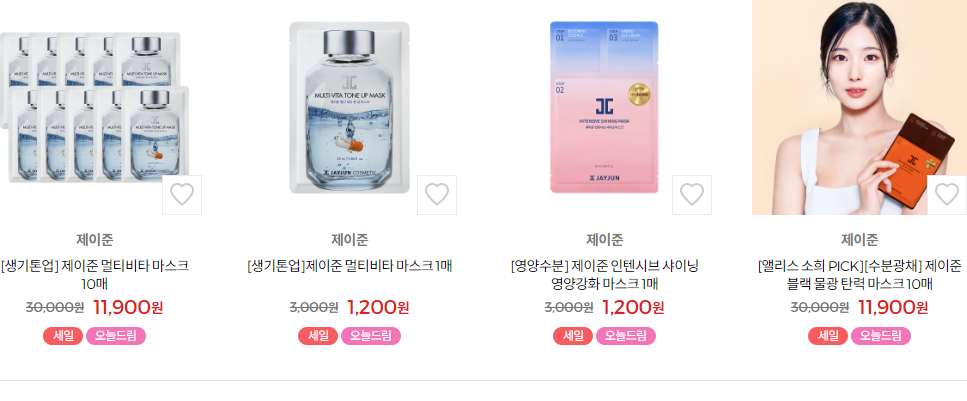View the pink 인텐시브 샤이닝 mask product
967x401 pixels.
coord(604,105)
